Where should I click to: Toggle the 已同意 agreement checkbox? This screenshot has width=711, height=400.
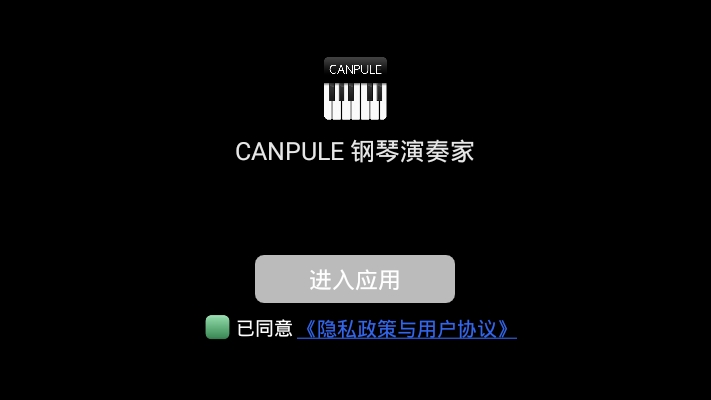(x=217, y=327)
